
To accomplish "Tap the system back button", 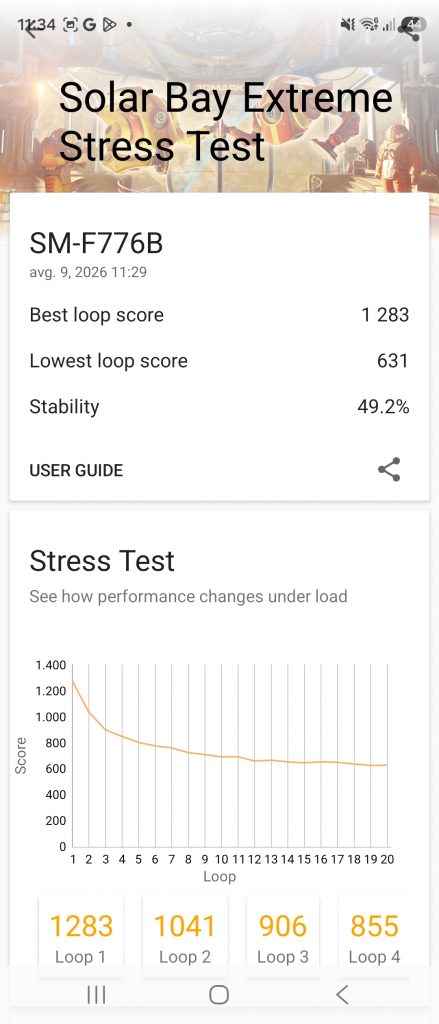I will coord(342,995).
